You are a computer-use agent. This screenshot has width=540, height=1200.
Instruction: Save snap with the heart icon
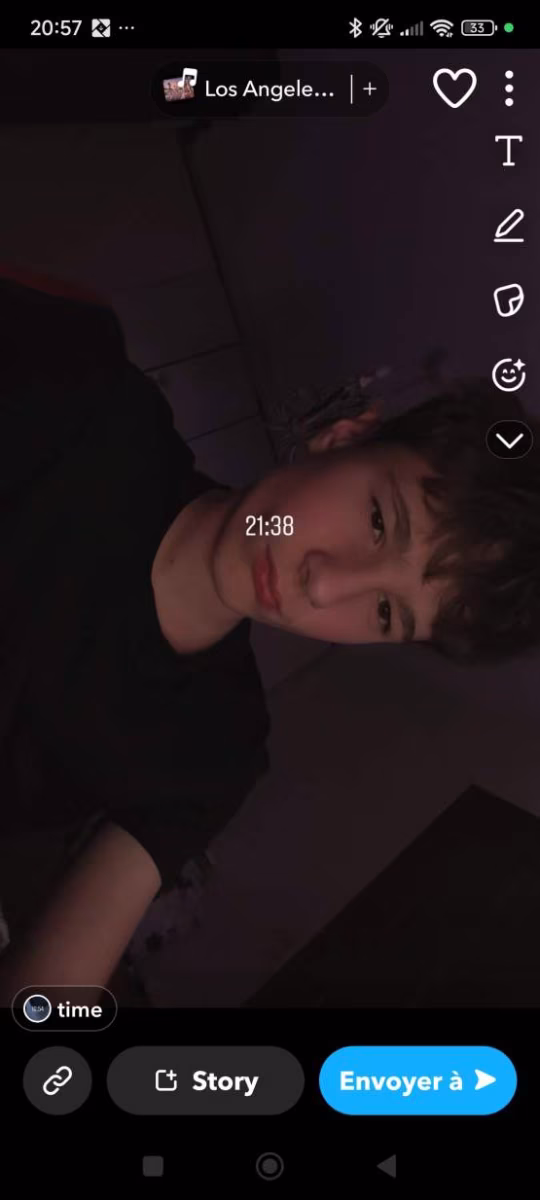454,89
